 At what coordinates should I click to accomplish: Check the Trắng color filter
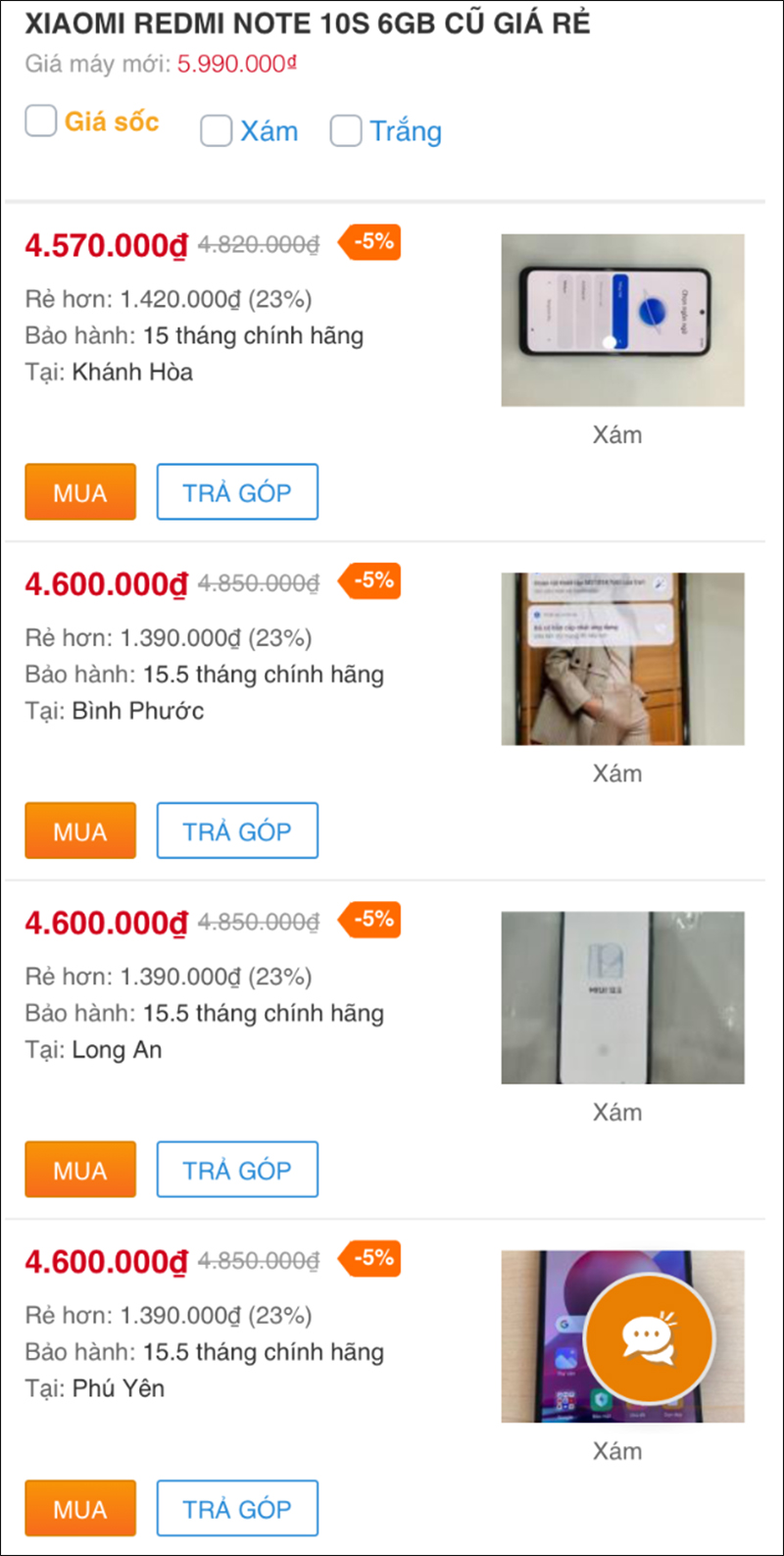346,130
